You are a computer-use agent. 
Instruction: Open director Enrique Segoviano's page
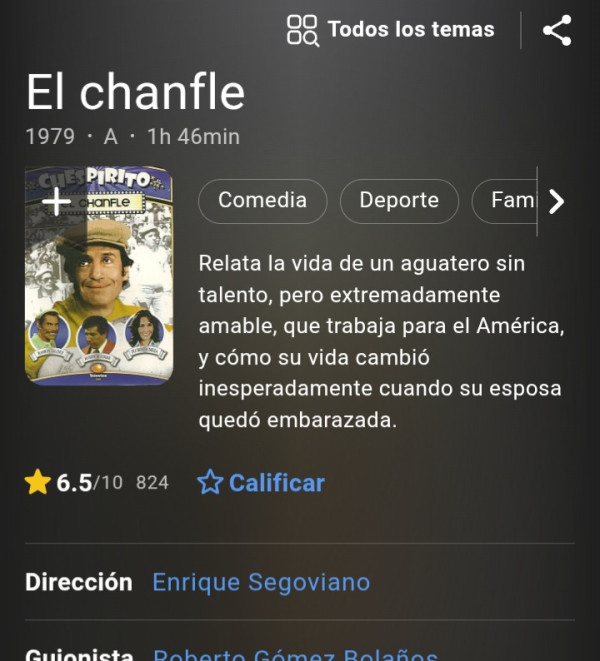tap(261, 582)
